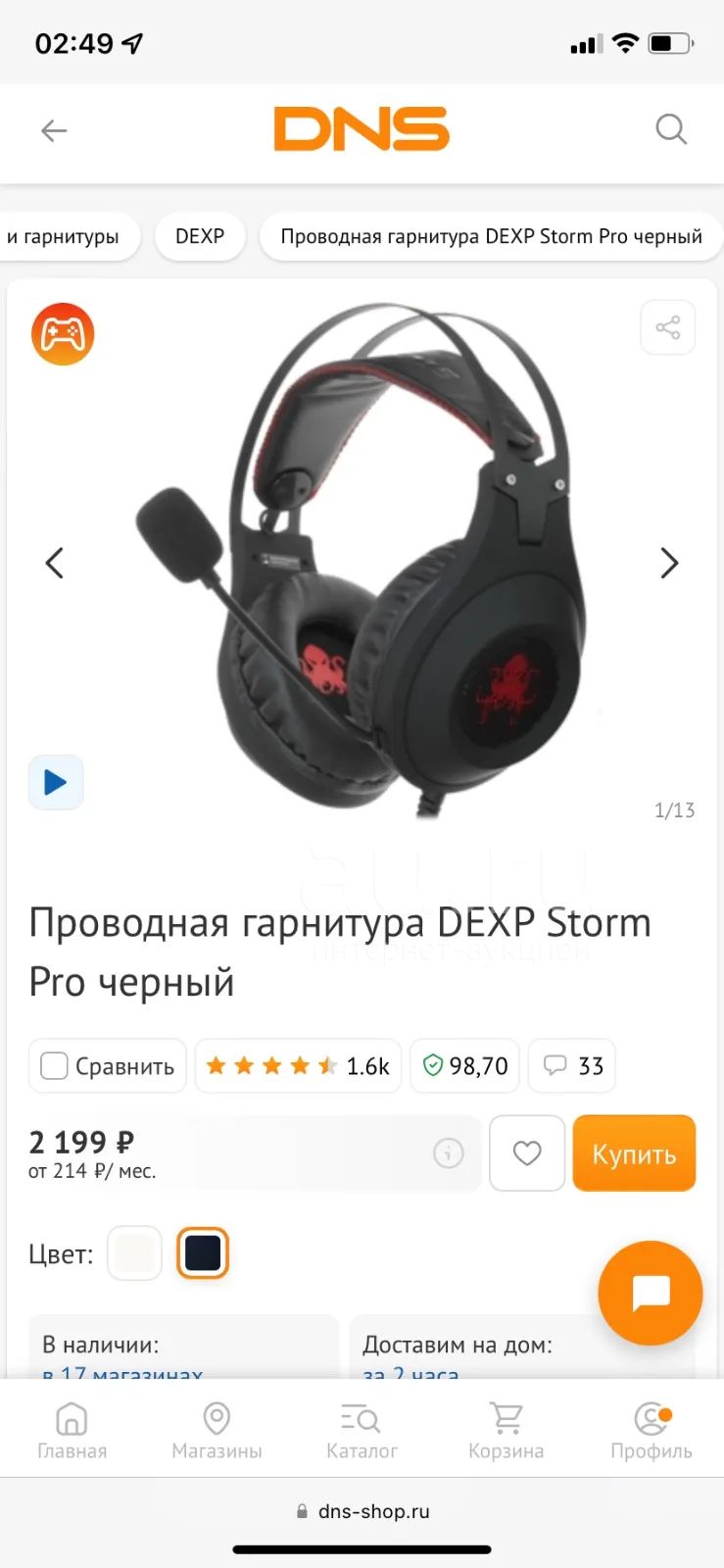Go to the Корзина tab
The height and width of the screenshot is (1568, 724).
click(x=506, y=1431)
